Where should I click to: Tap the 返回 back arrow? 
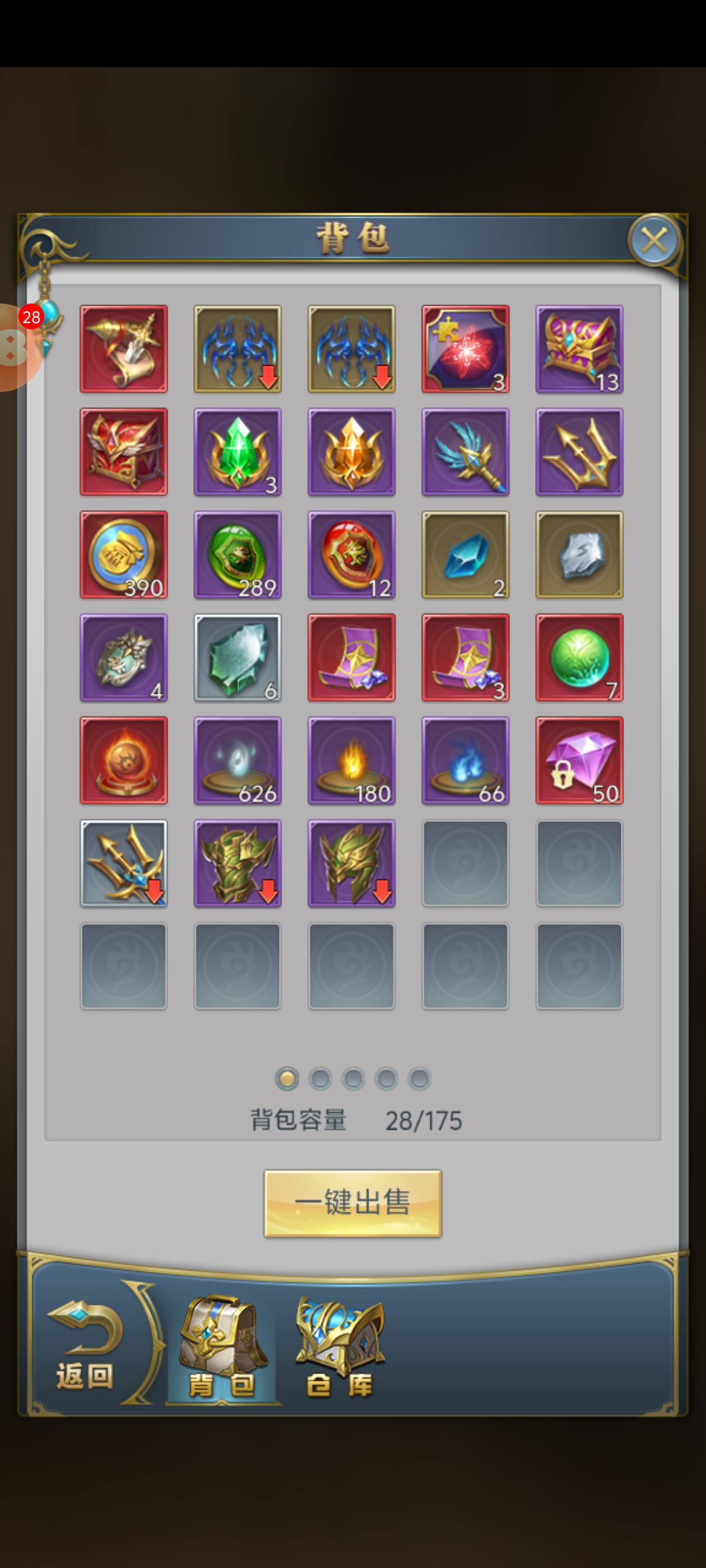click(85, 1346)
